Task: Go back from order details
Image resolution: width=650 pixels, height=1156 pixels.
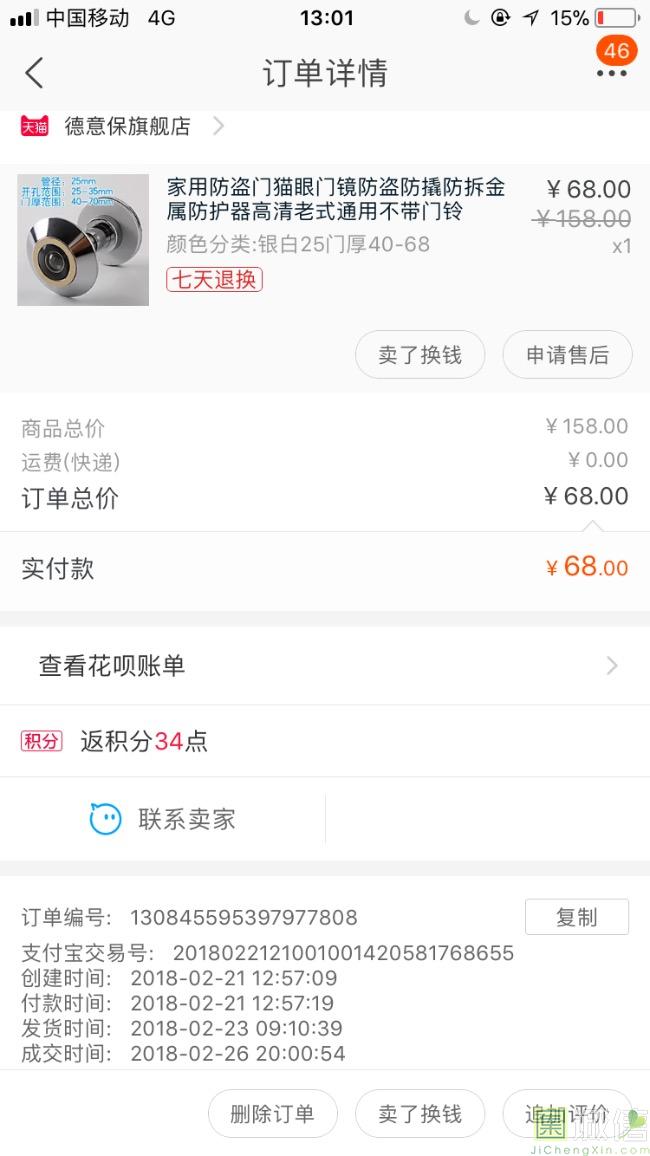Action: tap(35, 73)
